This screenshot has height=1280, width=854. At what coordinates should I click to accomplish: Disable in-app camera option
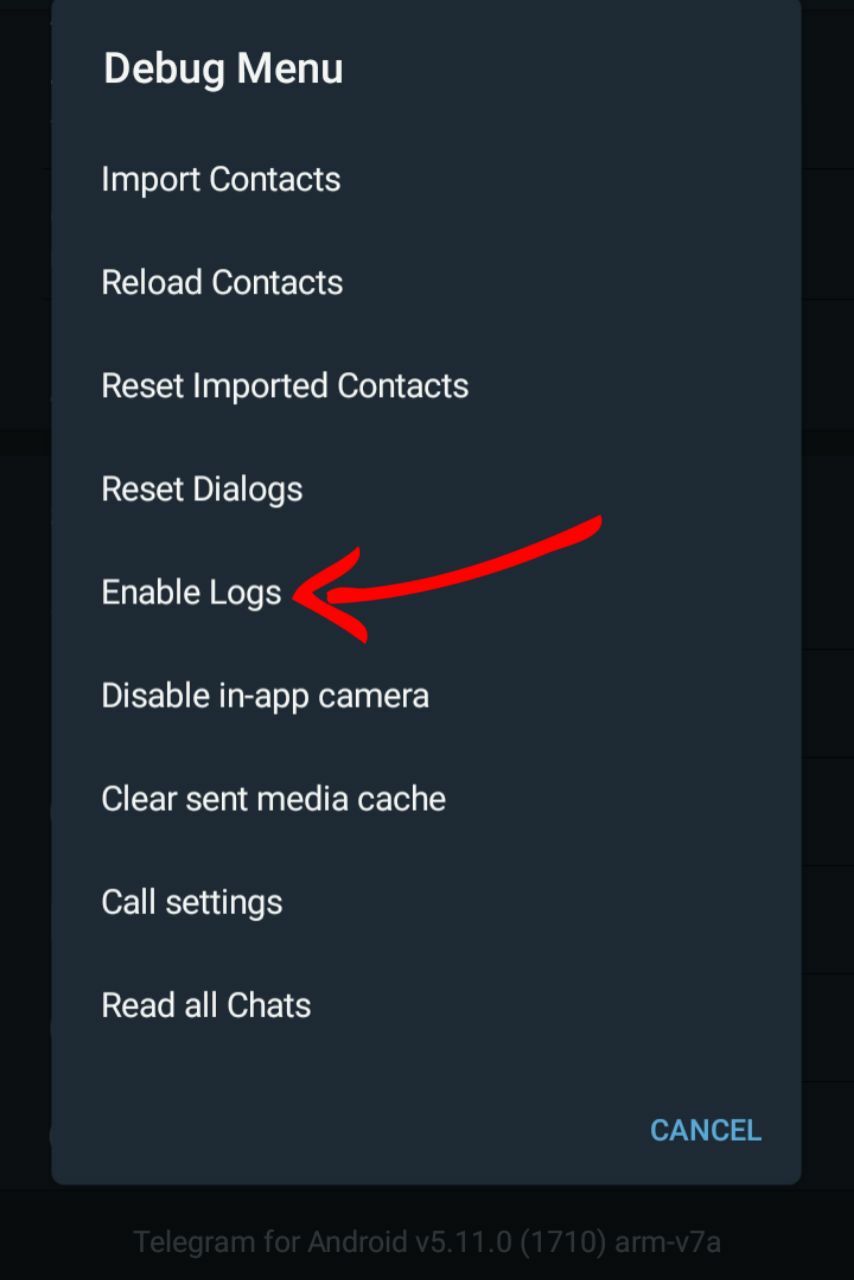click(x=265, y=695)
